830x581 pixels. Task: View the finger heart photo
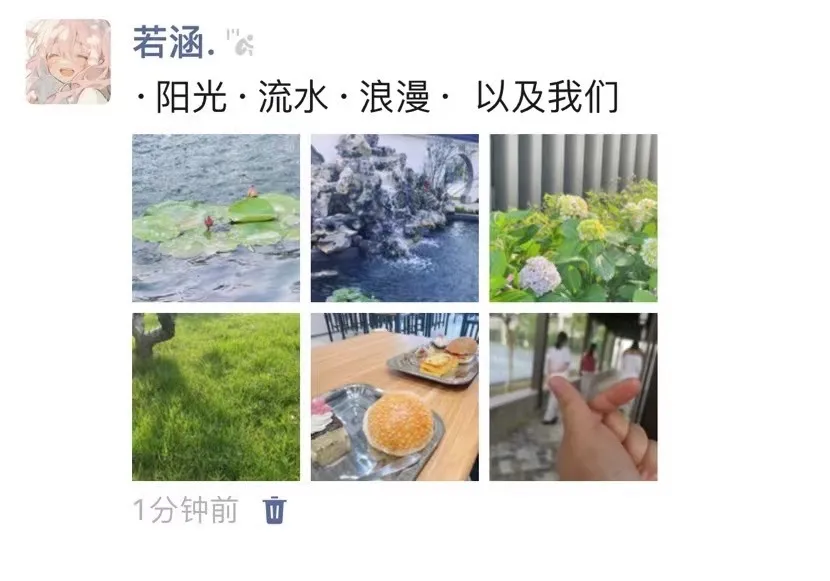click(x=573, y=397)
